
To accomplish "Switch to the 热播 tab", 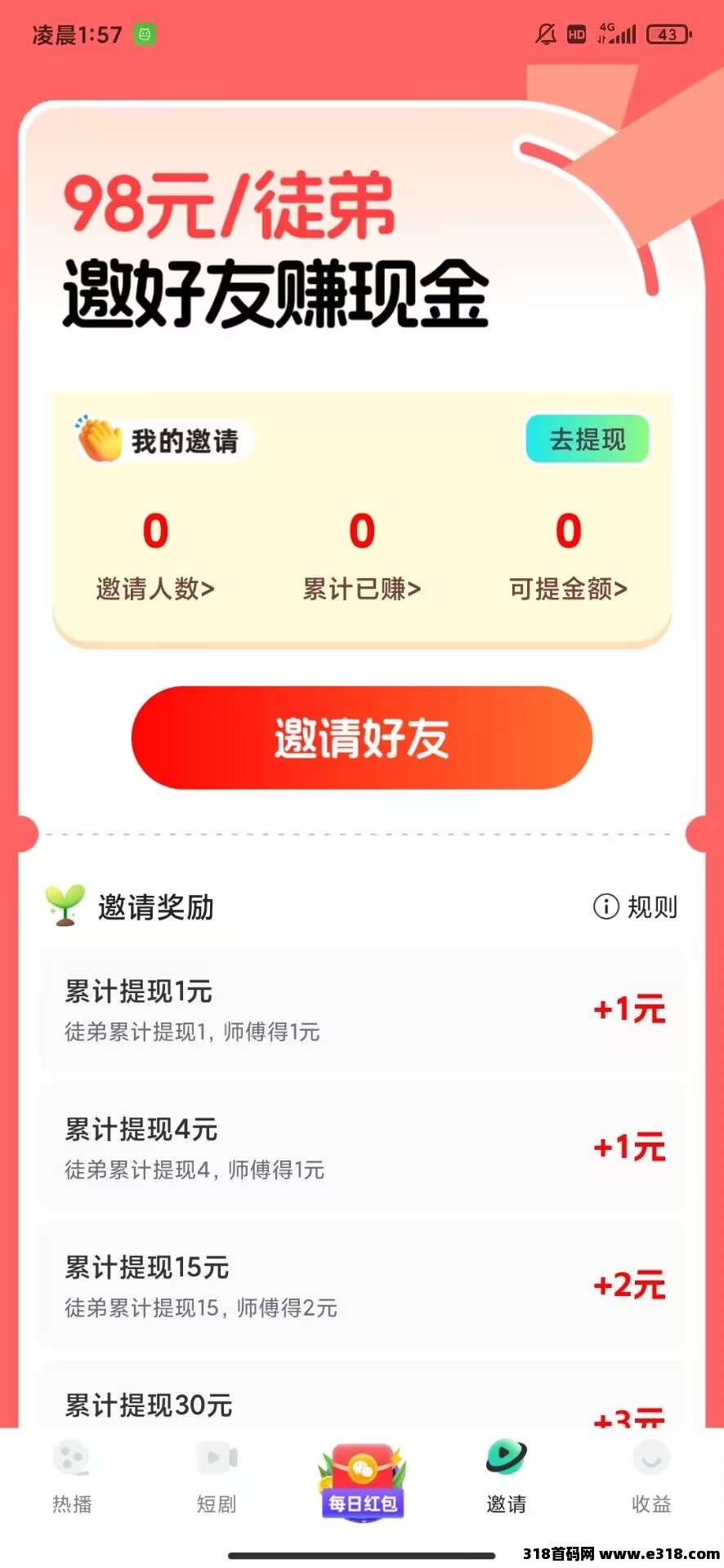I will [x=72, y=1477].
